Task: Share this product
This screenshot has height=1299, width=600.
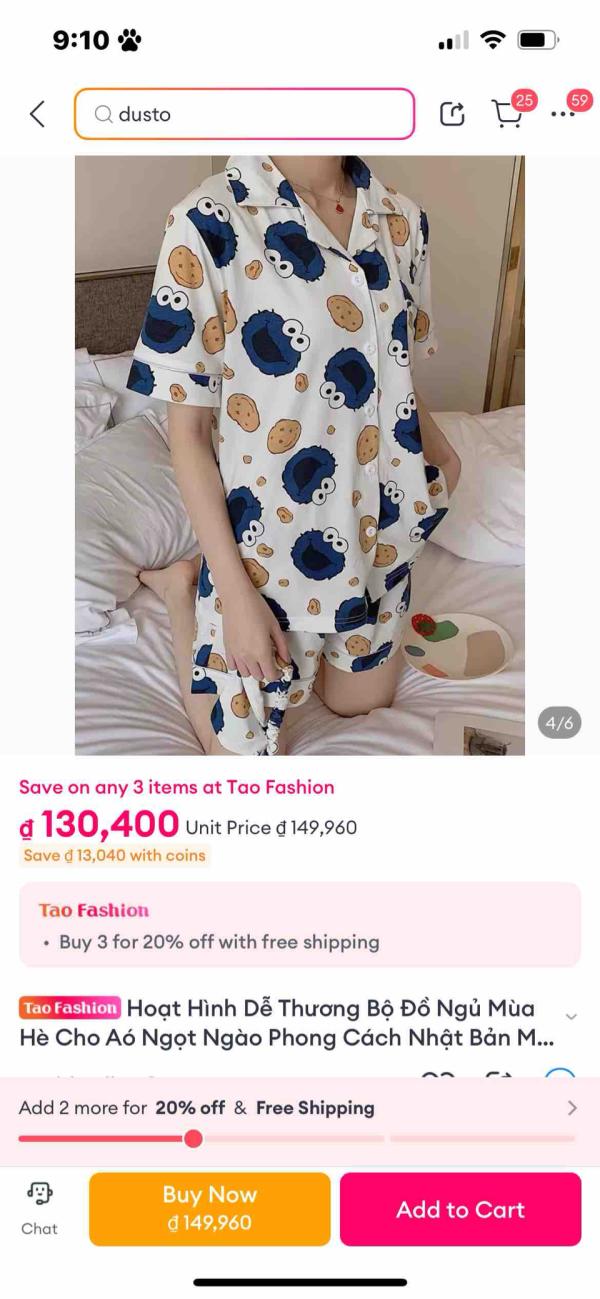Action: pos(452,114)
